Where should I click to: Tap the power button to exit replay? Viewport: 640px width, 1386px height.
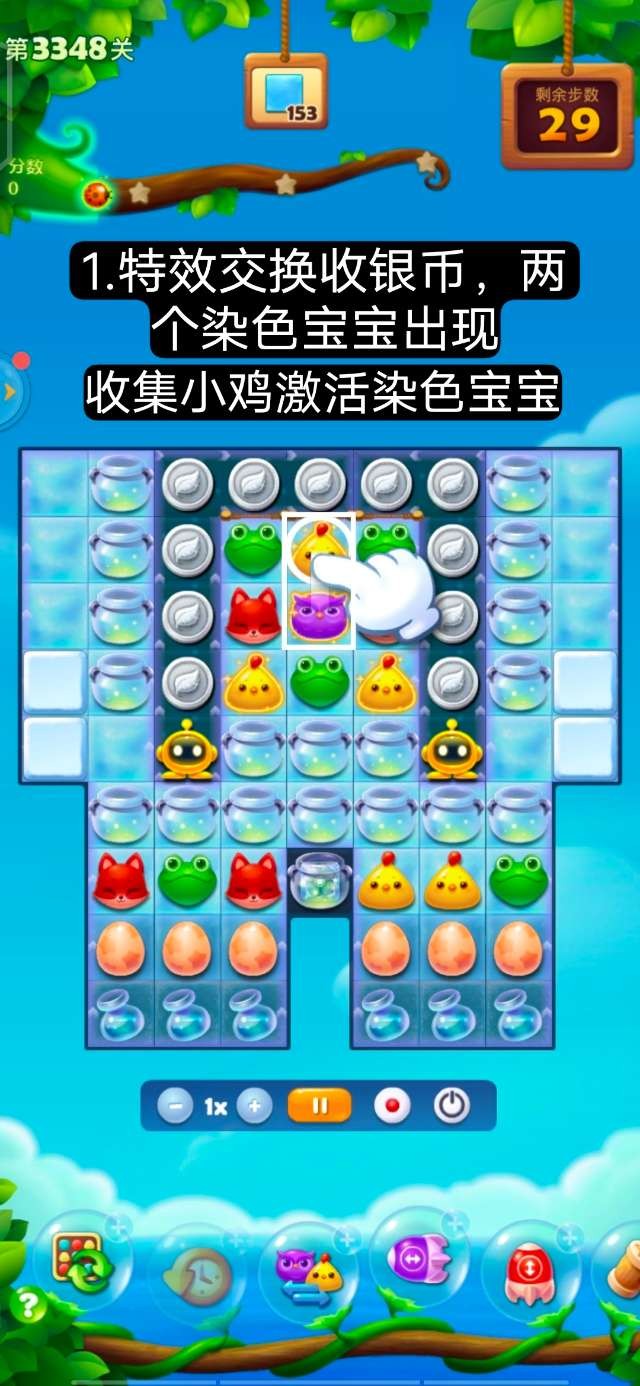pos(452,1107)
